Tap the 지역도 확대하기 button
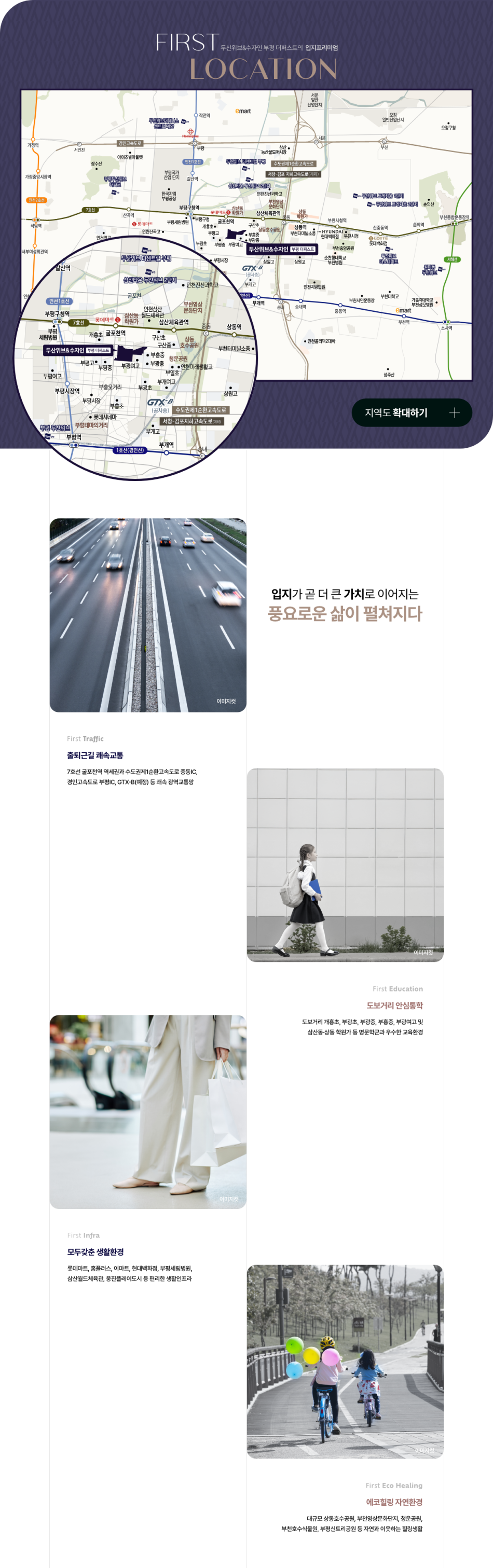Viewport: 493px width, 1568px height. tap(412, 412)
